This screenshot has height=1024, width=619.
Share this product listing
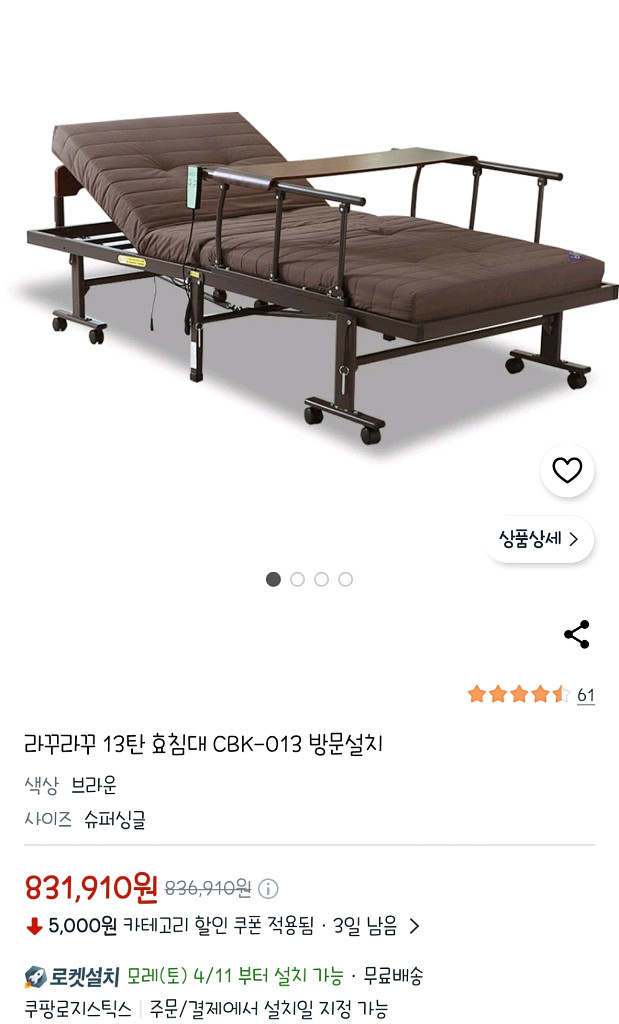coord(576,634)
